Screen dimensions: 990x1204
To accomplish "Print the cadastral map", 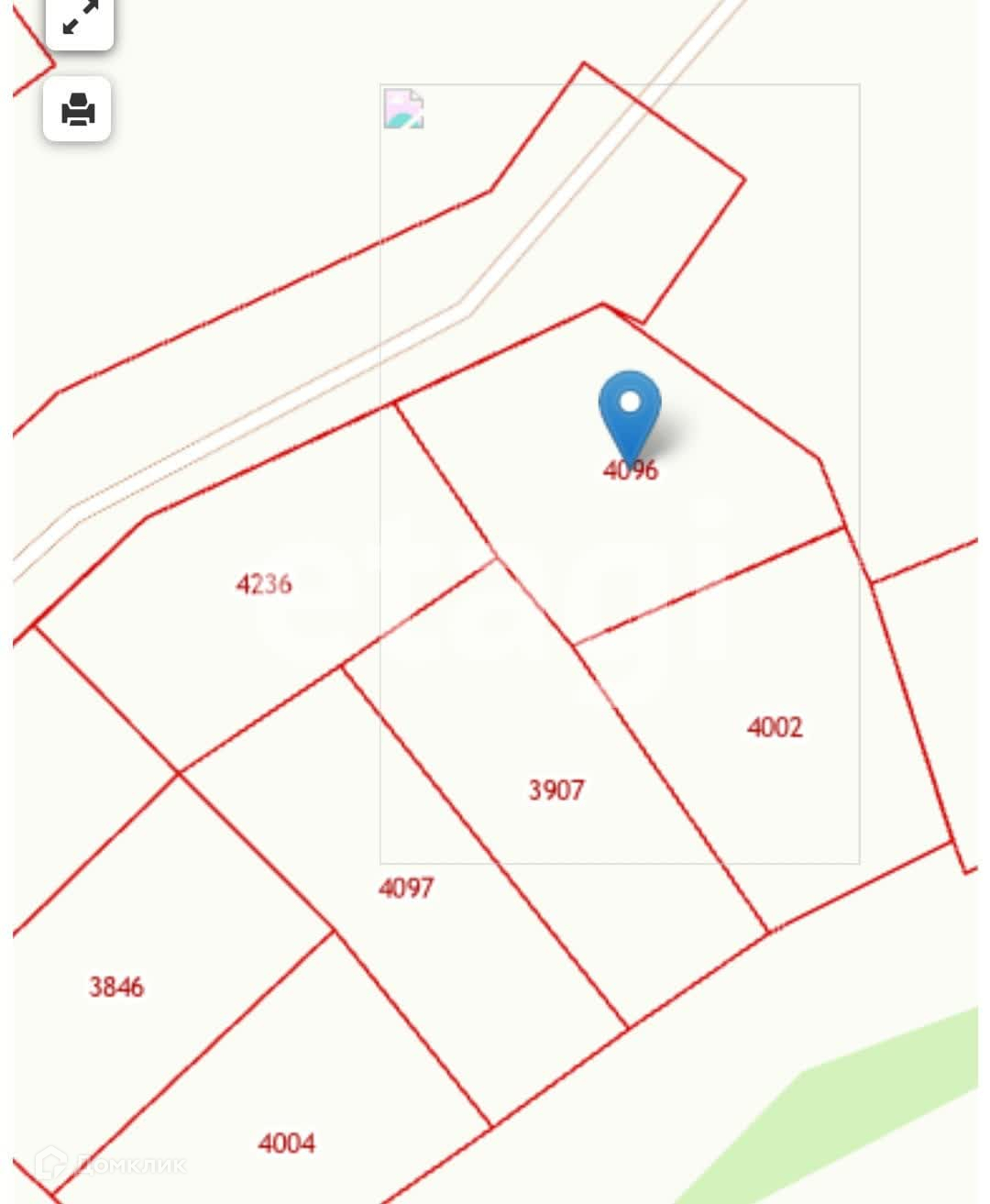I will pyautogui.click(x=78, y=110).
